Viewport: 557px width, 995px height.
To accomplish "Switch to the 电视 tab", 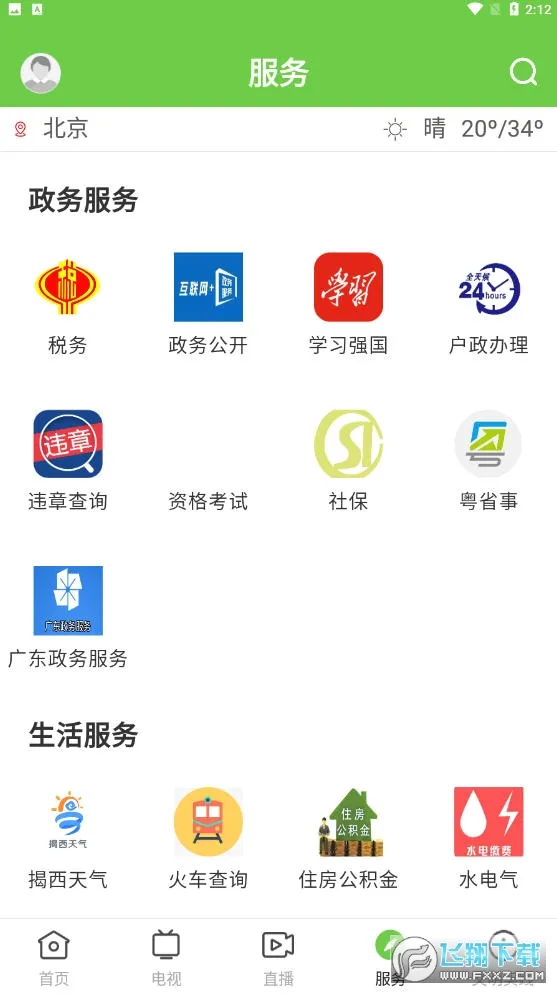I will point(166,958).
